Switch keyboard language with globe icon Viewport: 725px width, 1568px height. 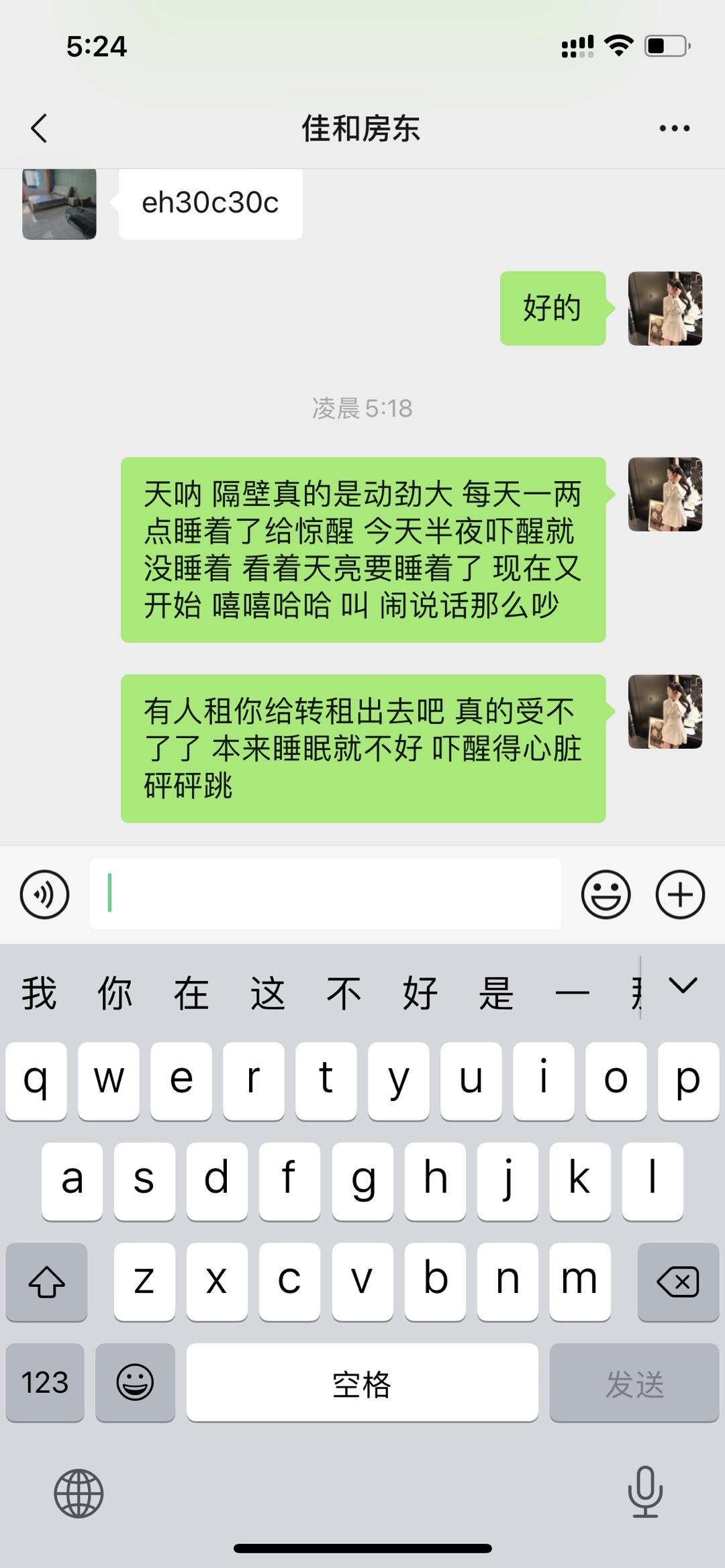coord(79,1494)
